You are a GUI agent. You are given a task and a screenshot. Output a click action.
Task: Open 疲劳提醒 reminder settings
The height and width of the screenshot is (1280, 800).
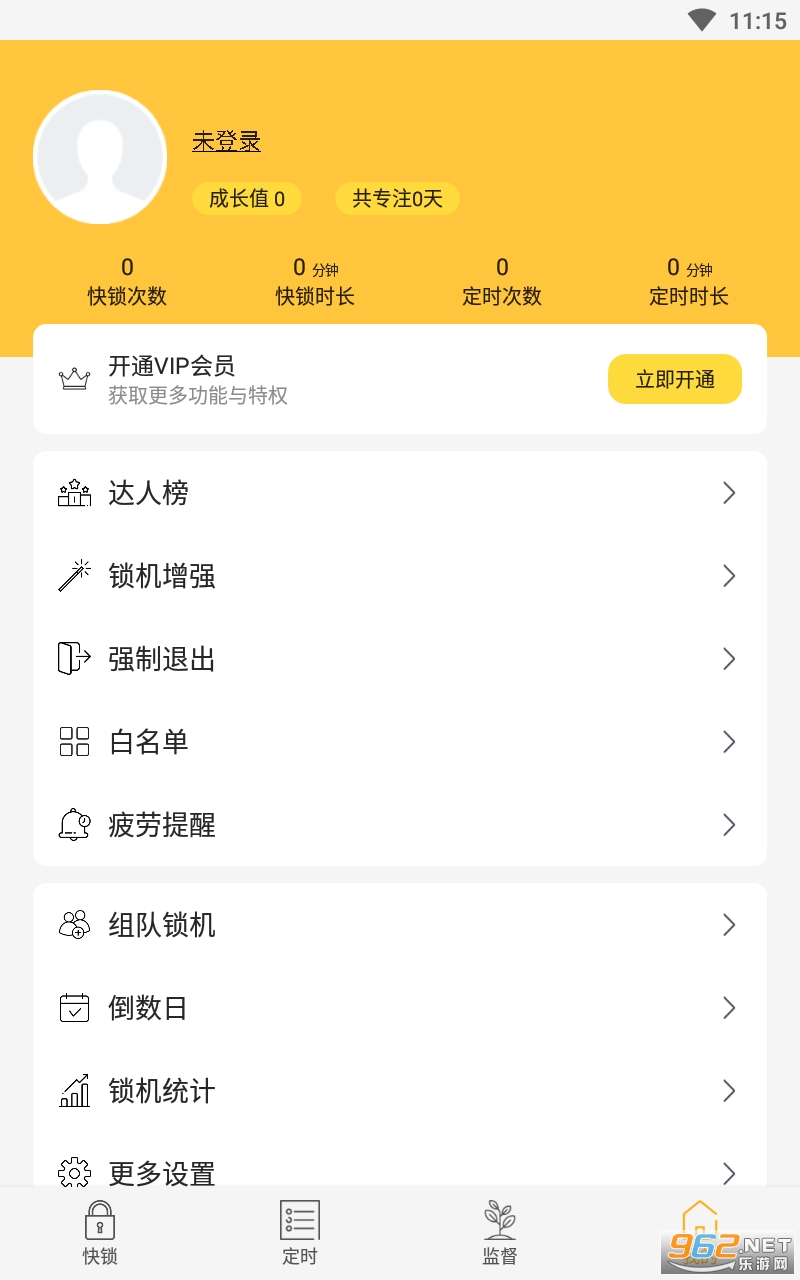pyautogui.click(x=400, y=825)
